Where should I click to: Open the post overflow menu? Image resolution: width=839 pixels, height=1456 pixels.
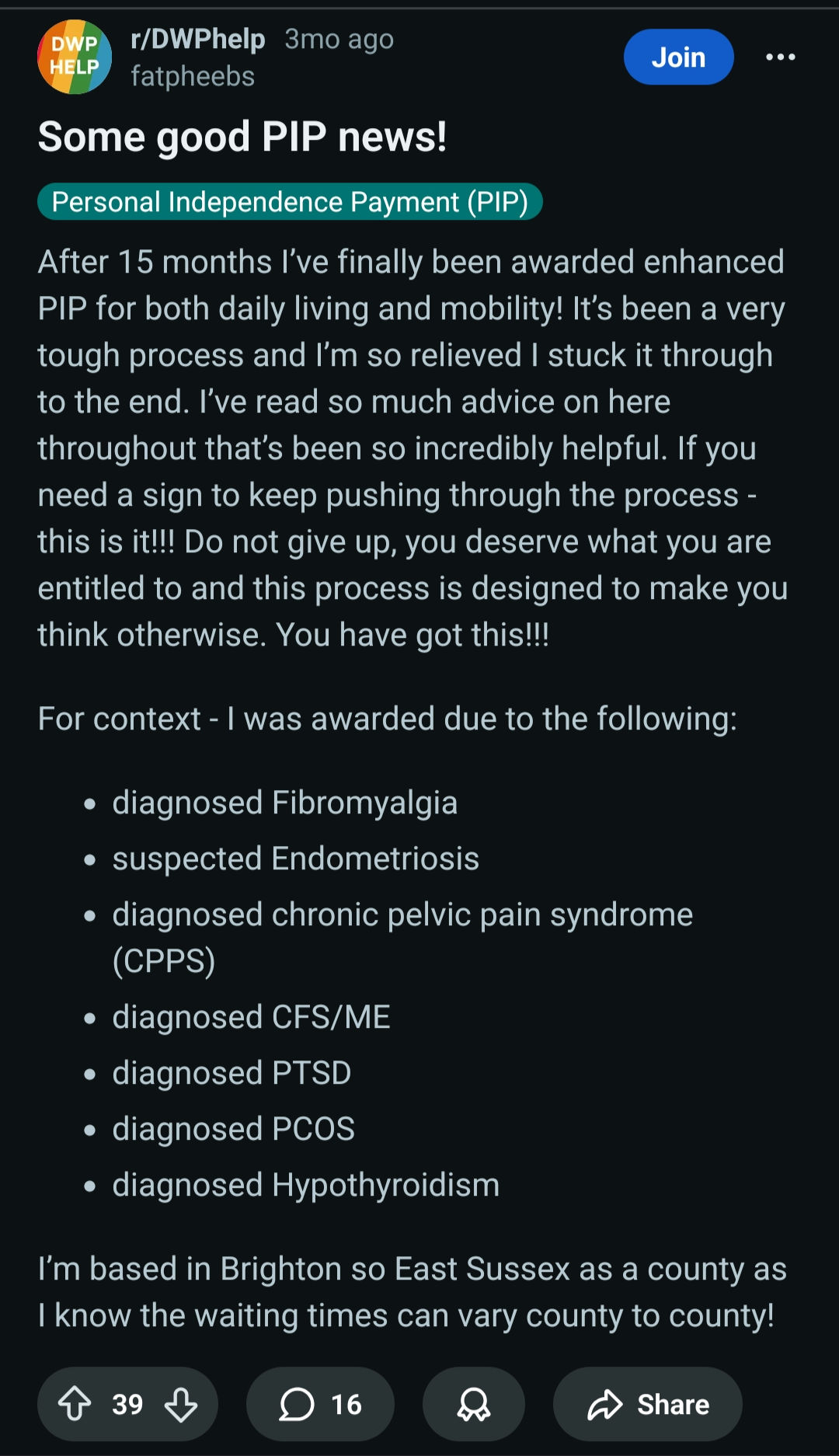[780, 57]
